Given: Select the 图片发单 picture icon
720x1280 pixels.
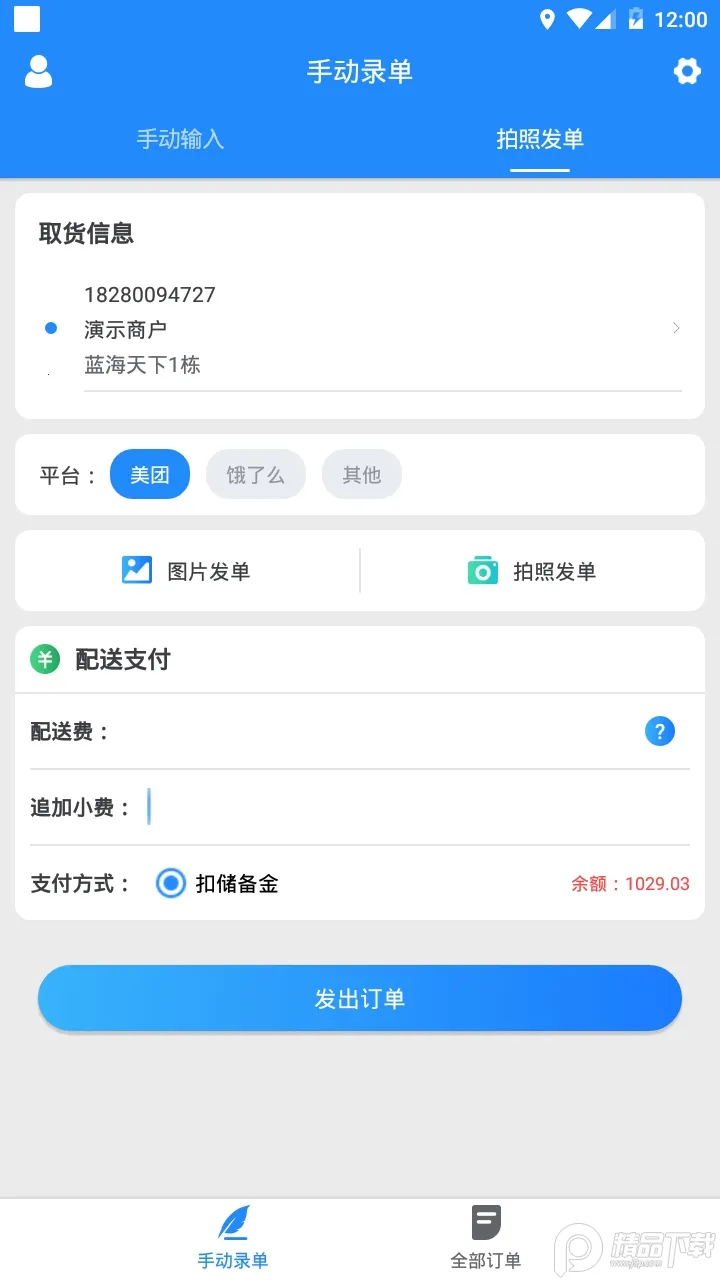Looking at the screenshot, I should coord(136,570).
